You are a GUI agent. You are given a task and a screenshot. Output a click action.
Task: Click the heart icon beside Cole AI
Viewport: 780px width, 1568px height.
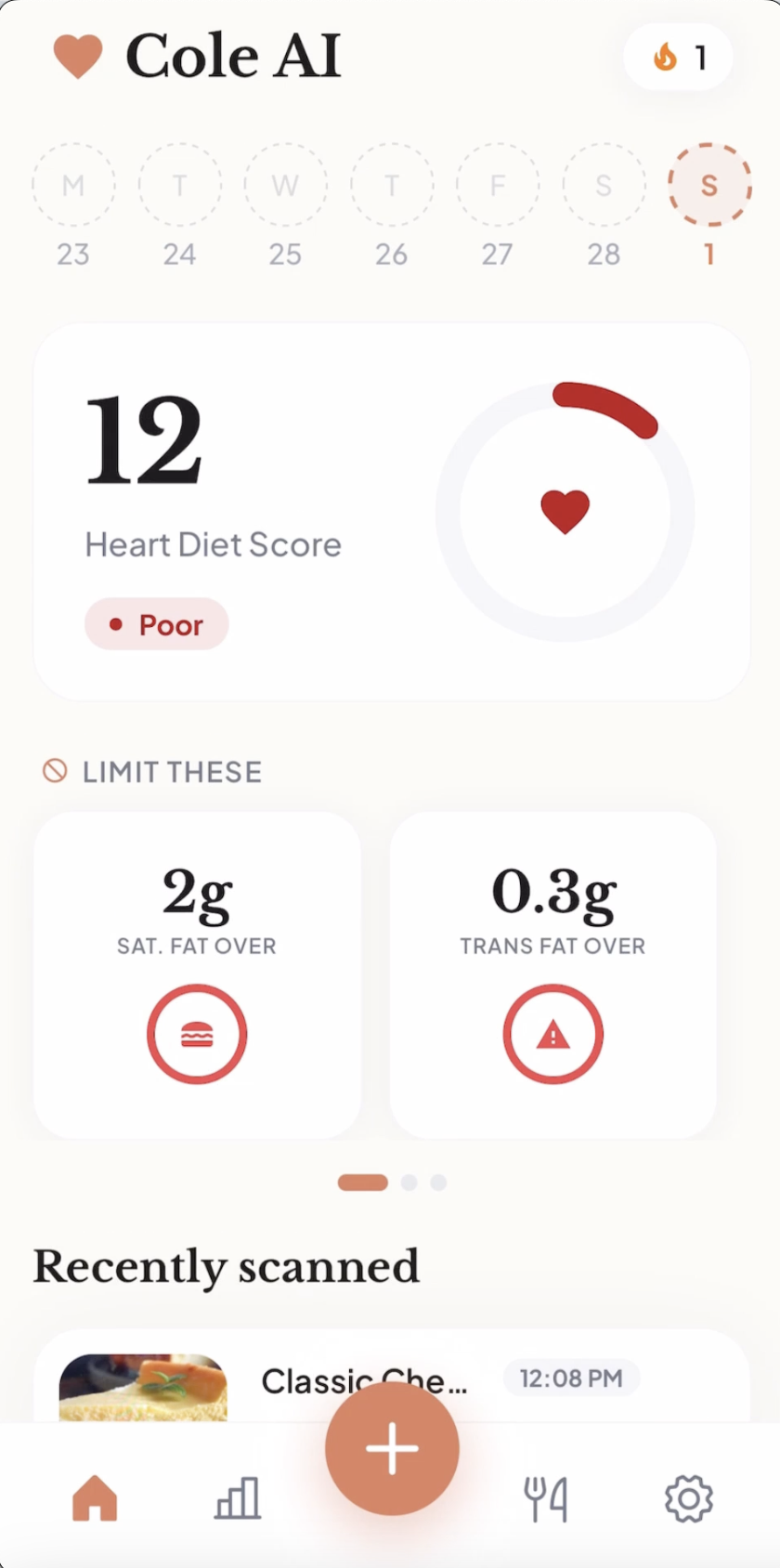coord(78,57)
